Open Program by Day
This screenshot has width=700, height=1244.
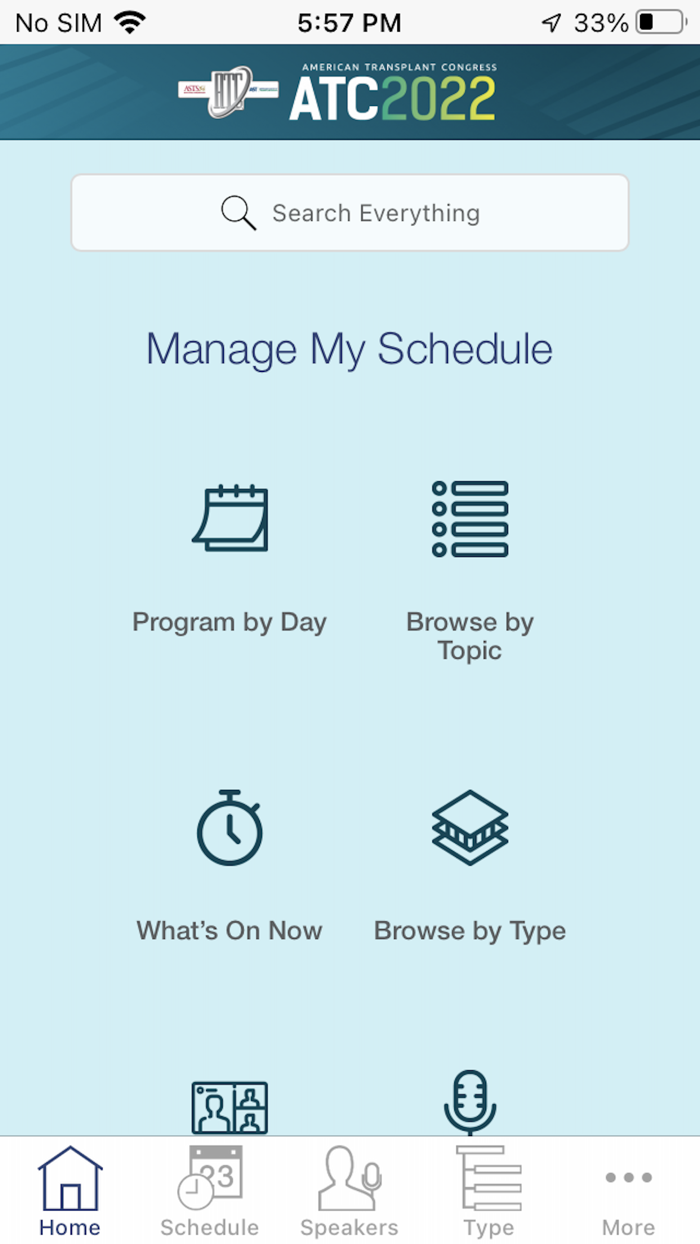coord(230,559)
